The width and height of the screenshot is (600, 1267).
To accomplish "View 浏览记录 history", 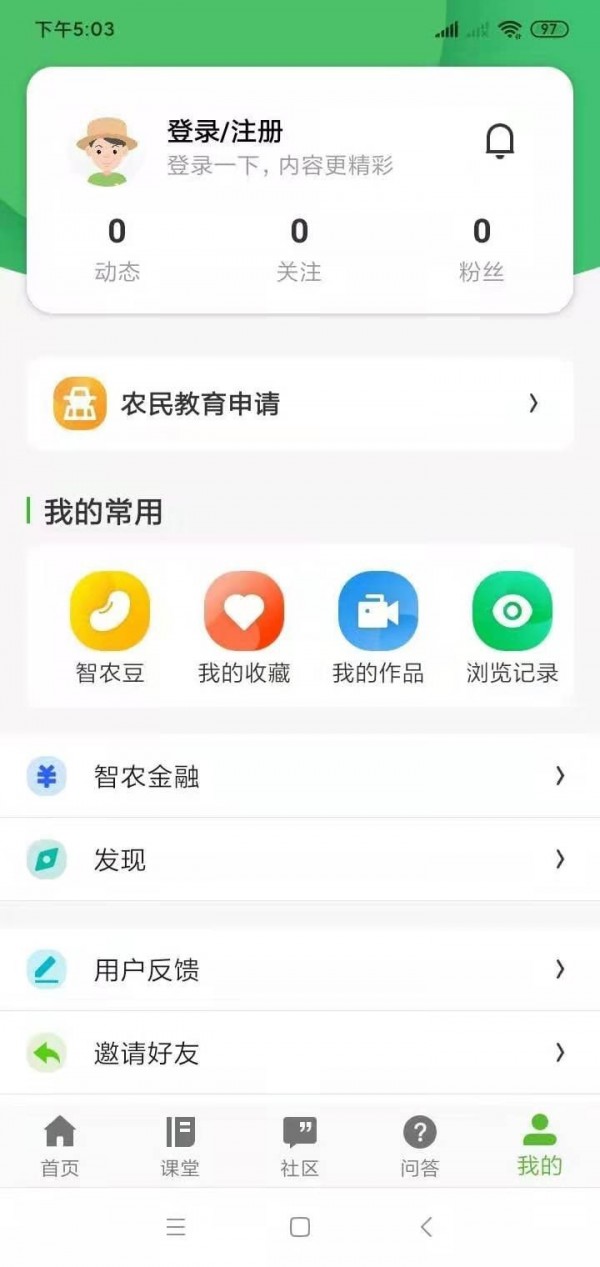I will click(512, 627).
